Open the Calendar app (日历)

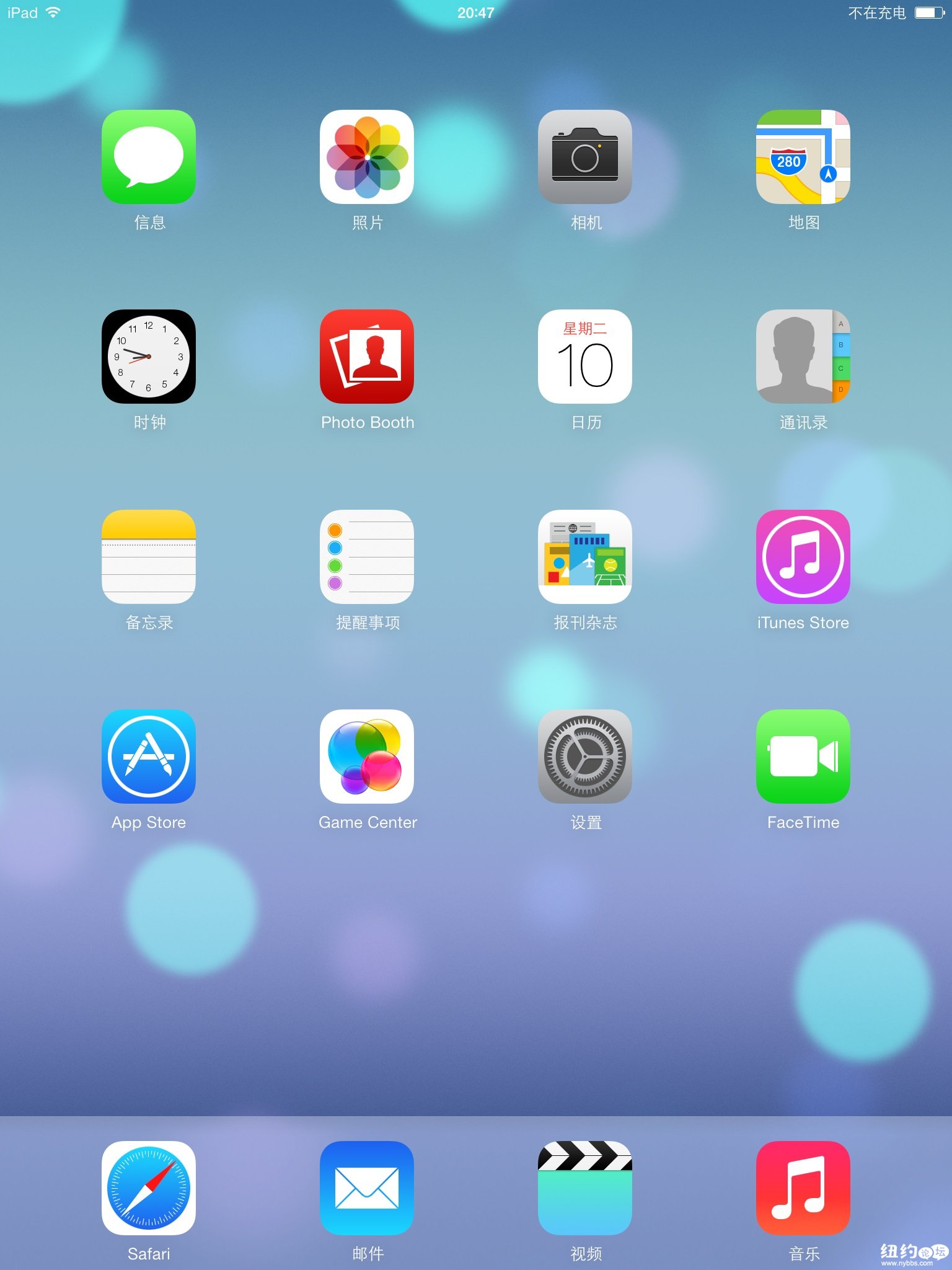(x=585, y=357)
